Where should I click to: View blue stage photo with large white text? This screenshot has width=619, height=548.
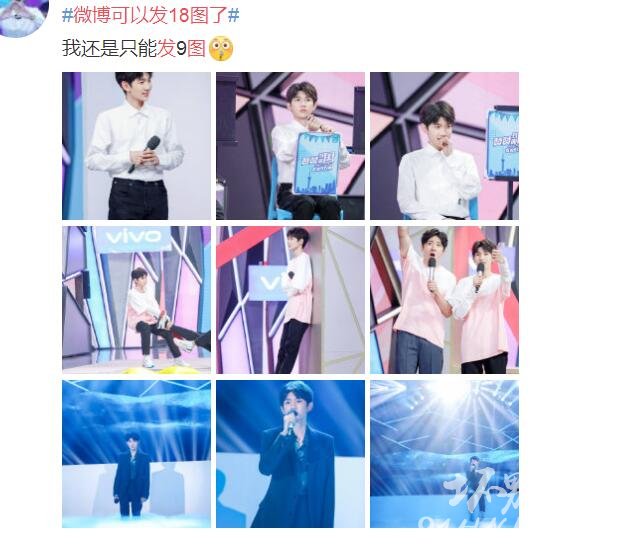tap(444, 454)
